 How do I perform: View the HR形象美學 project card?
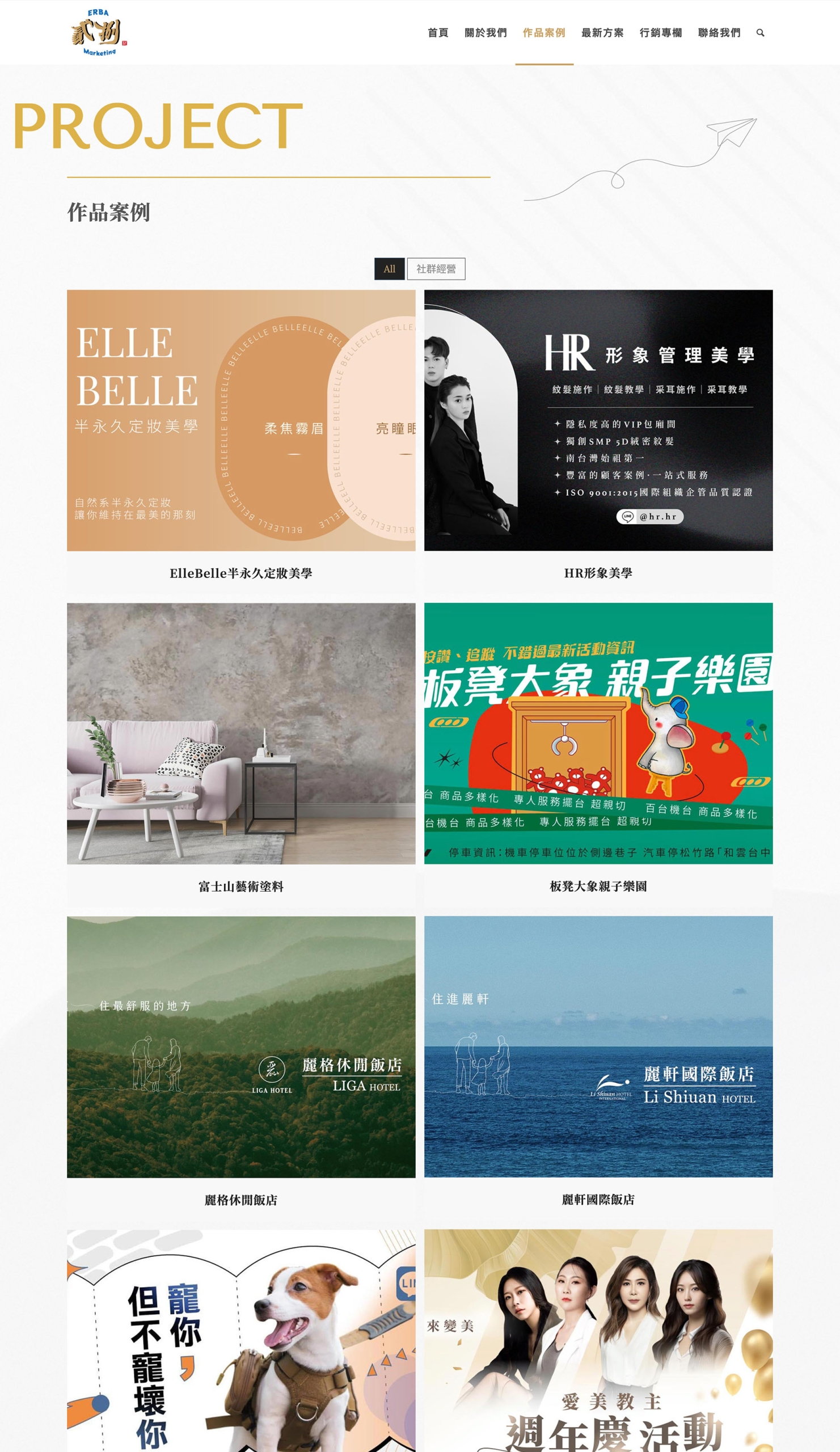(x=598, y=421)
